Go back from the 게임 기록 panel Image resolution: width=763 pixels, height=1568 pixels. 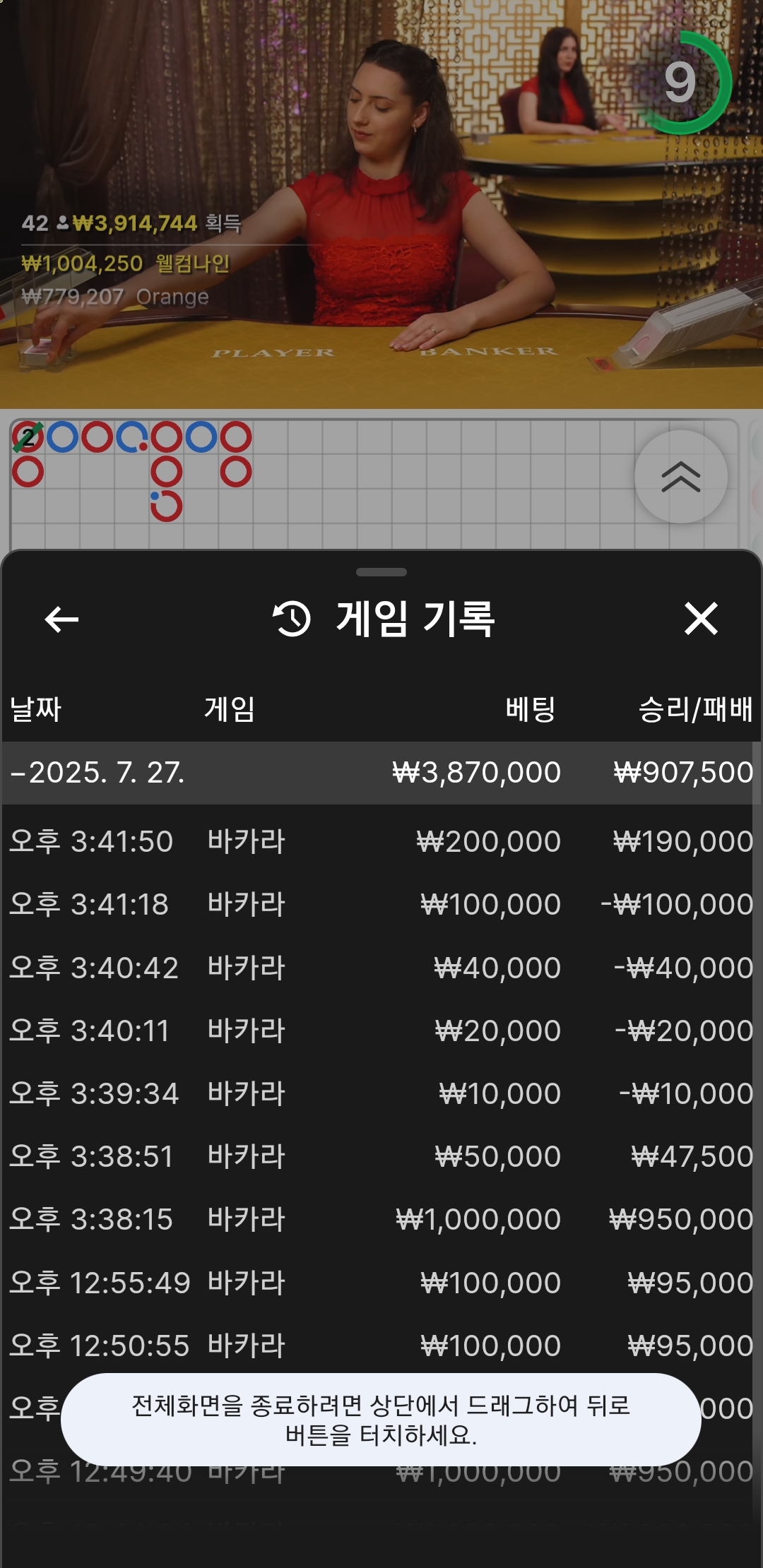click(61, 619)
